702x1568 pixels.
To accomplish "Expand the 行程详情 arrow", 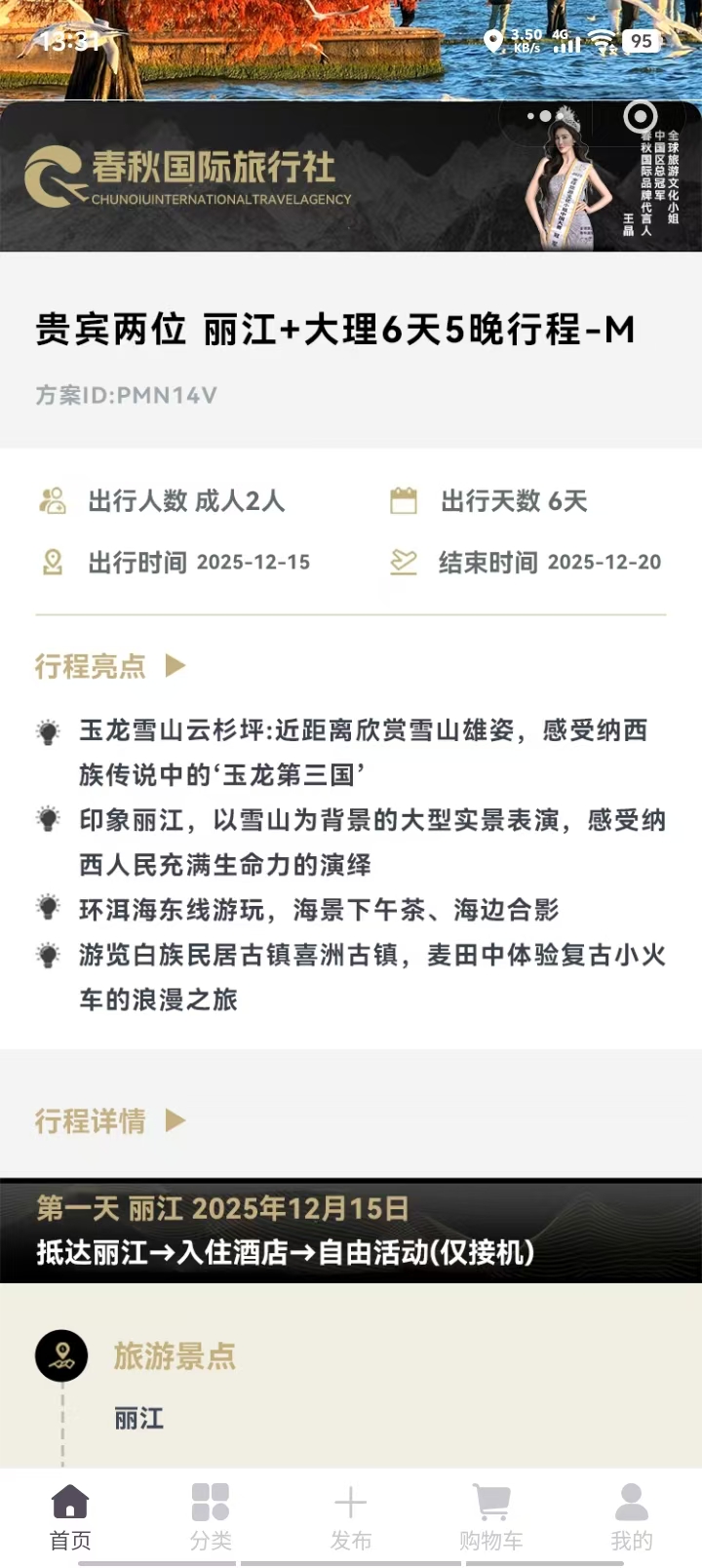I will point(175,1120).
